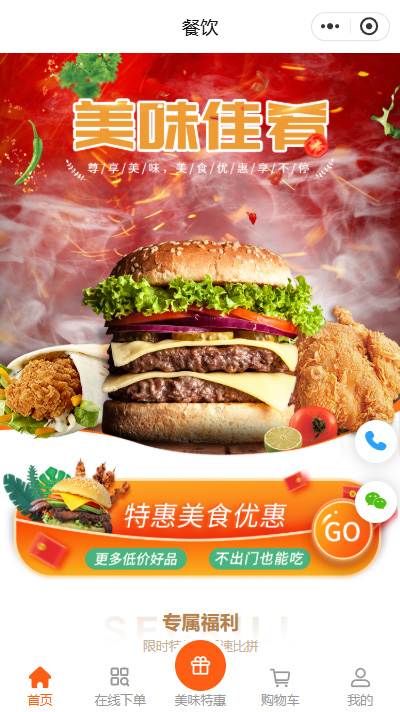400x712 pixels.
Task: Select the 更多低价好品 chip
Action: click(x=136, y=559)
